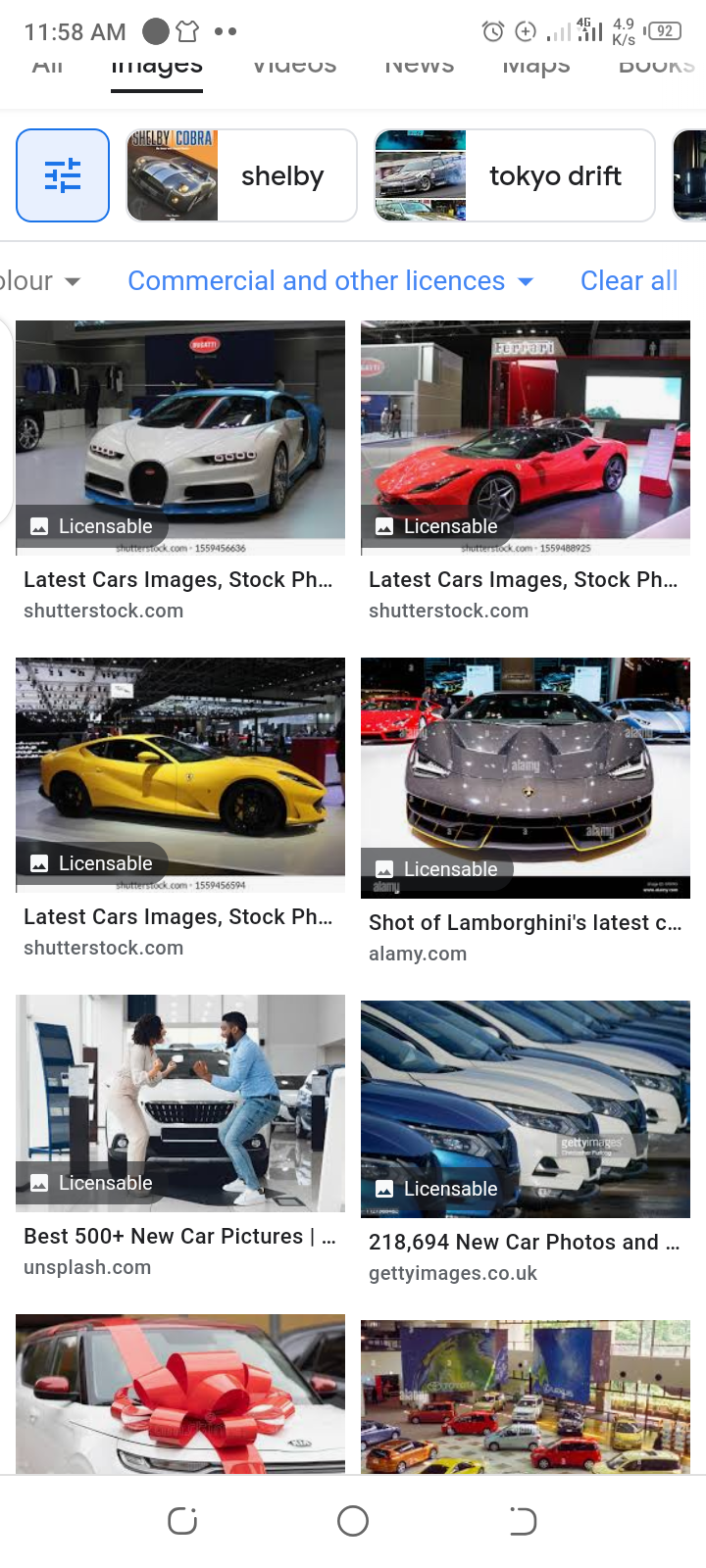Go to the system home screen
This screenshot has height=1568, width=706.
click(353, 1521)
